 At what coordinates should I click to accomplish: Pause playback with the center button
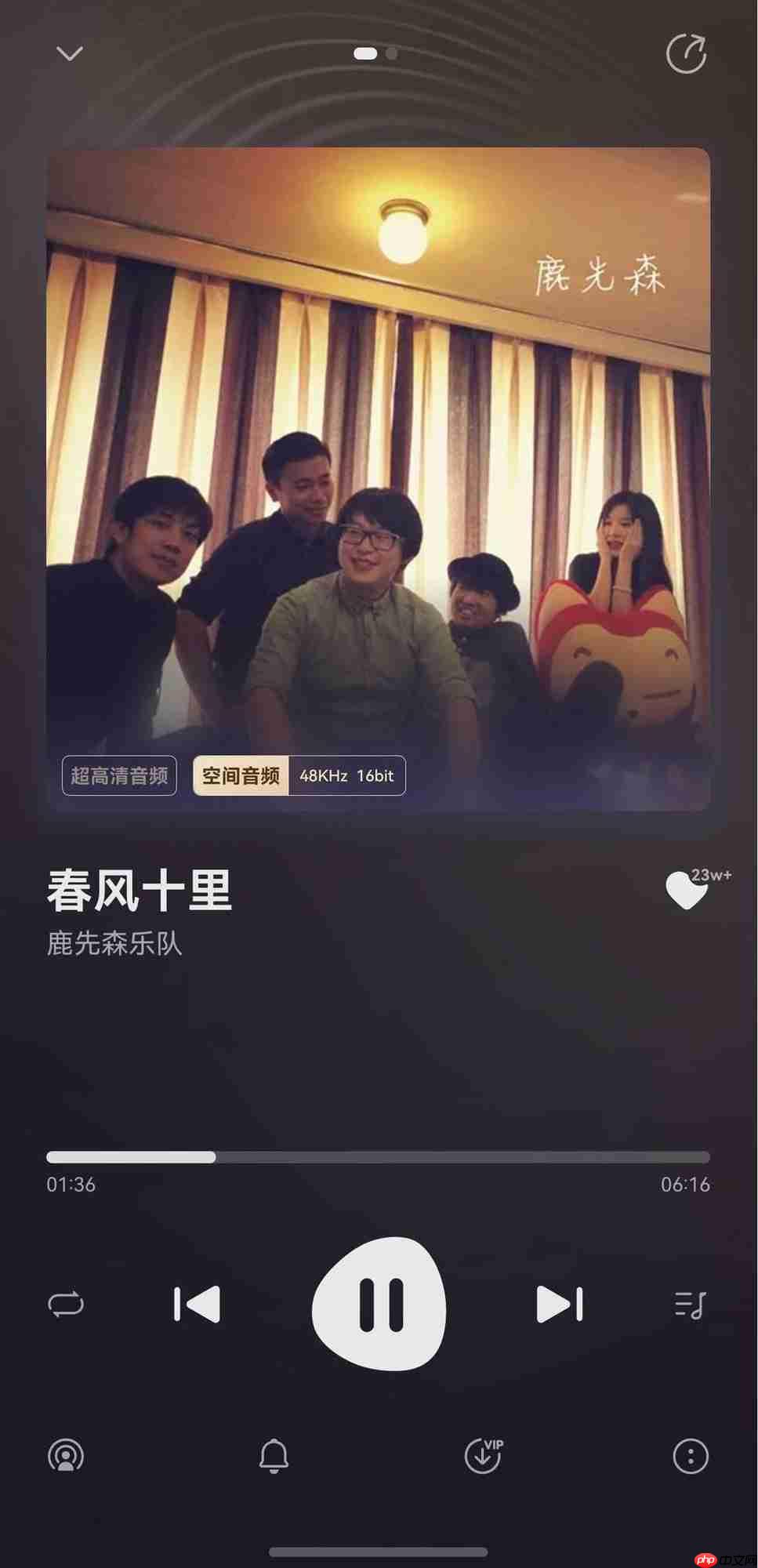379,1303
